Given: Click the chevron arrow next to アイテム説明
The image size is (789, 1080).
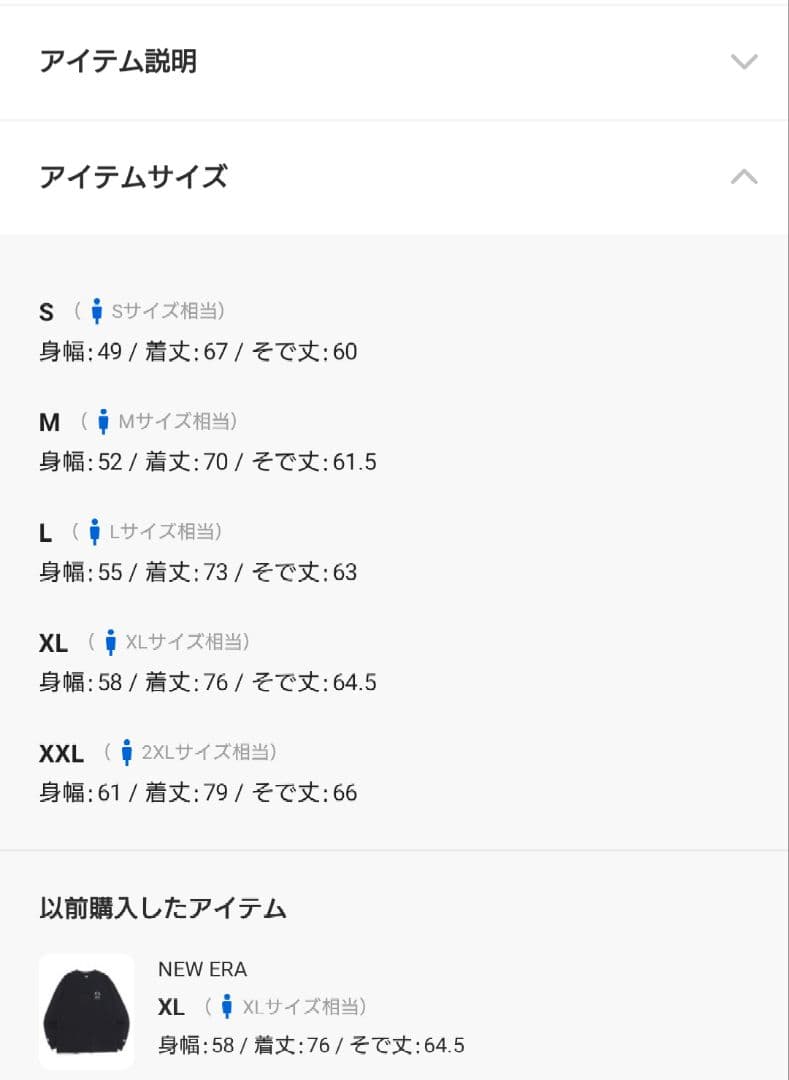Looking at the screenshot, I should point(743,61).
